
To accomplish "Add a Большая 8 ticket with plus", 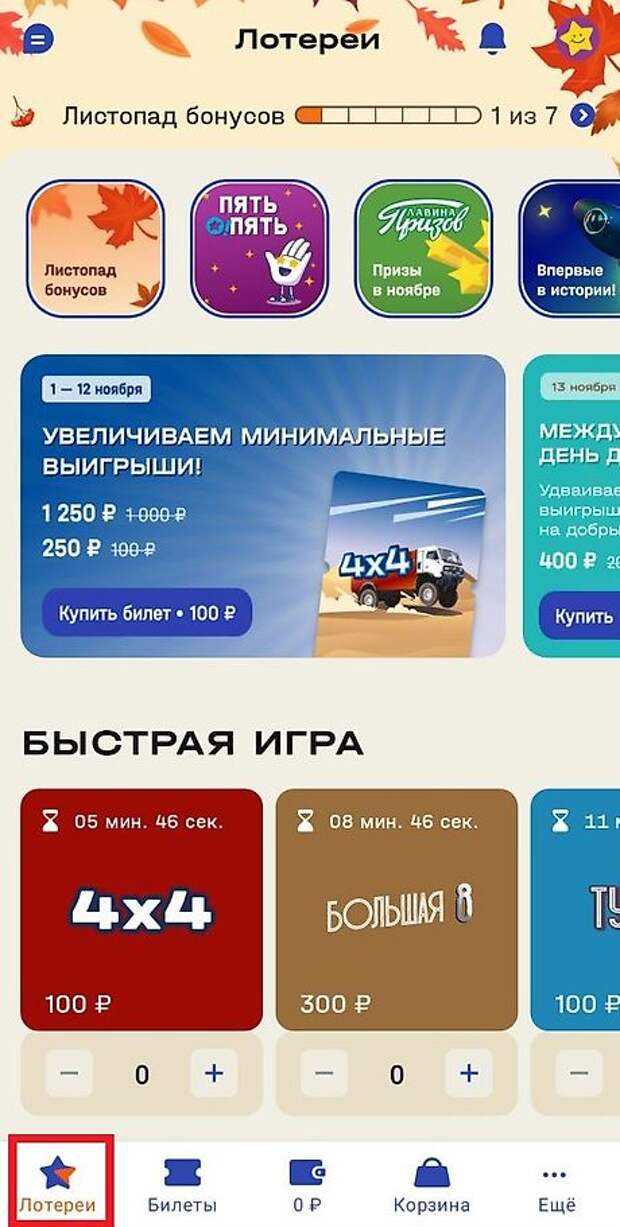I will pyautogui.click(x=469, y=1074).
